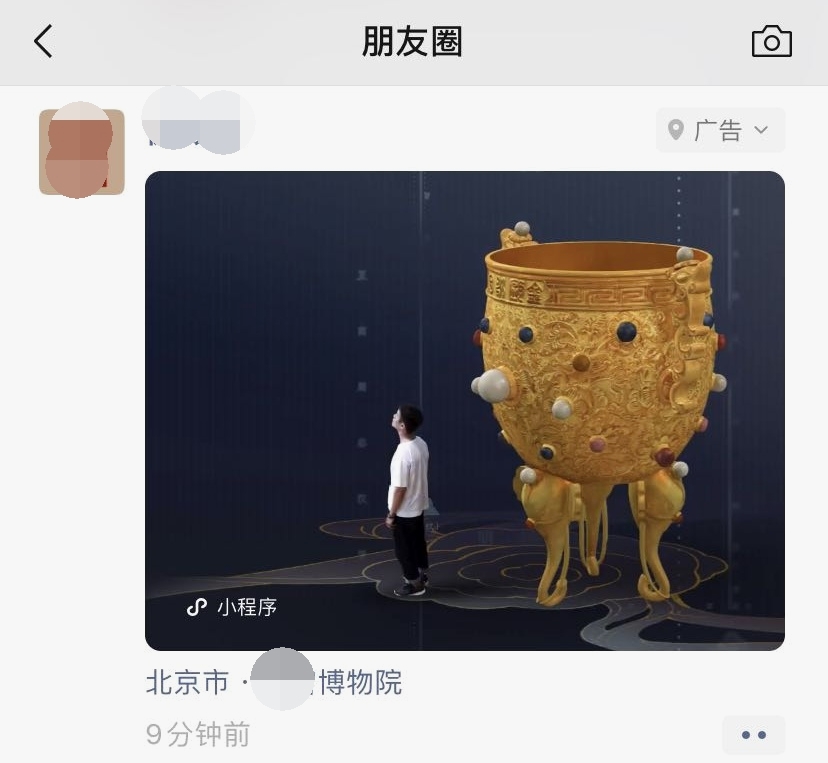Open the camera to post a moment

[771, 42]
